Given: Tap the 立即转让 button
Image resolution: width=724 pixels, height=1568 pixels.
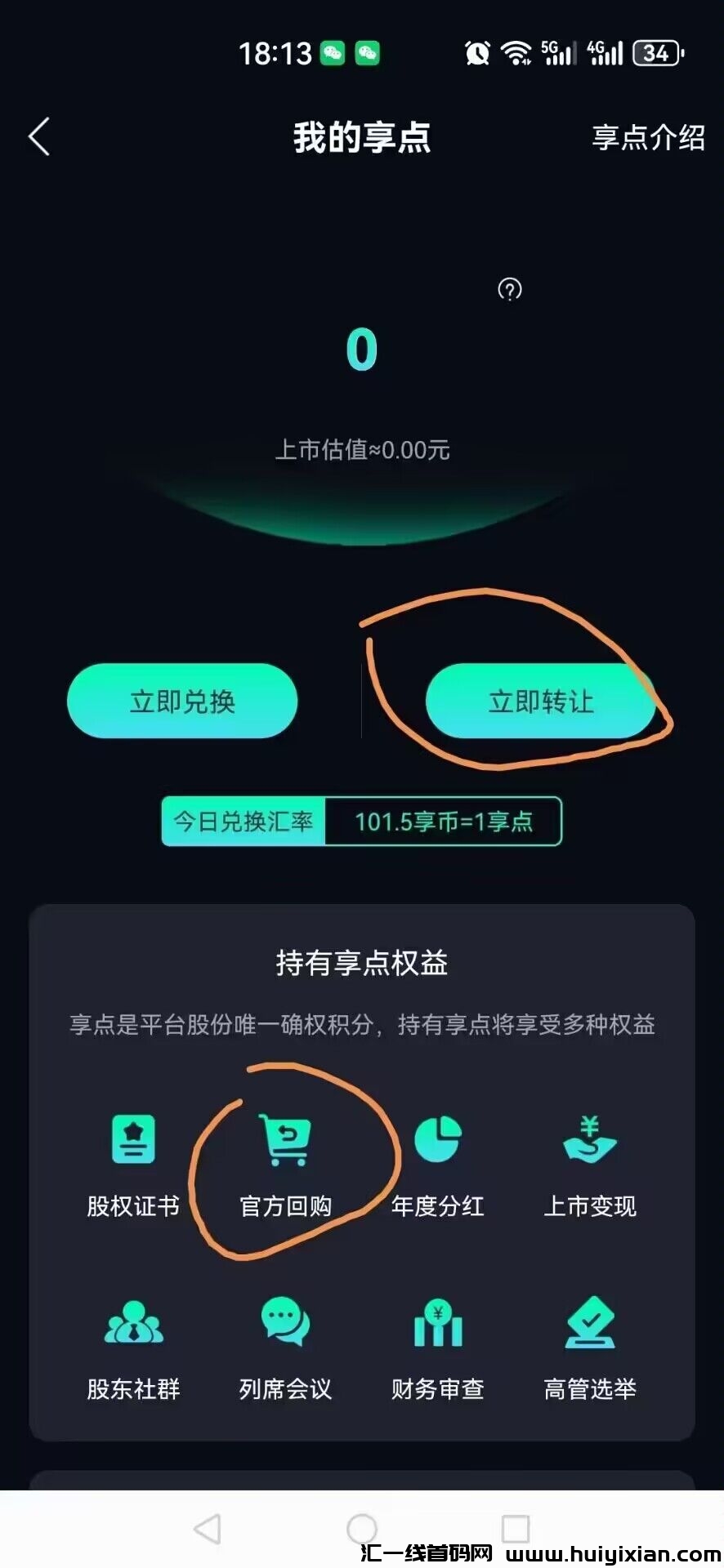Looking at the screenshot, I should pos(540,702).
